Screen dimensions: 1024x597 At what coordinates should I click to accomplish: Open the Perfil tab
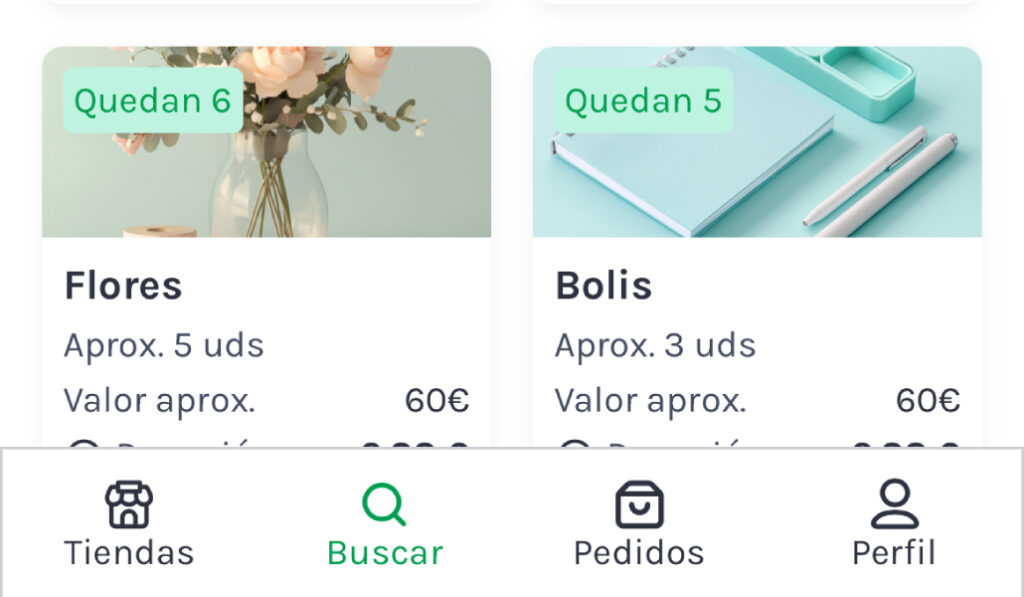pyautogui.click(x=894, y=524)
